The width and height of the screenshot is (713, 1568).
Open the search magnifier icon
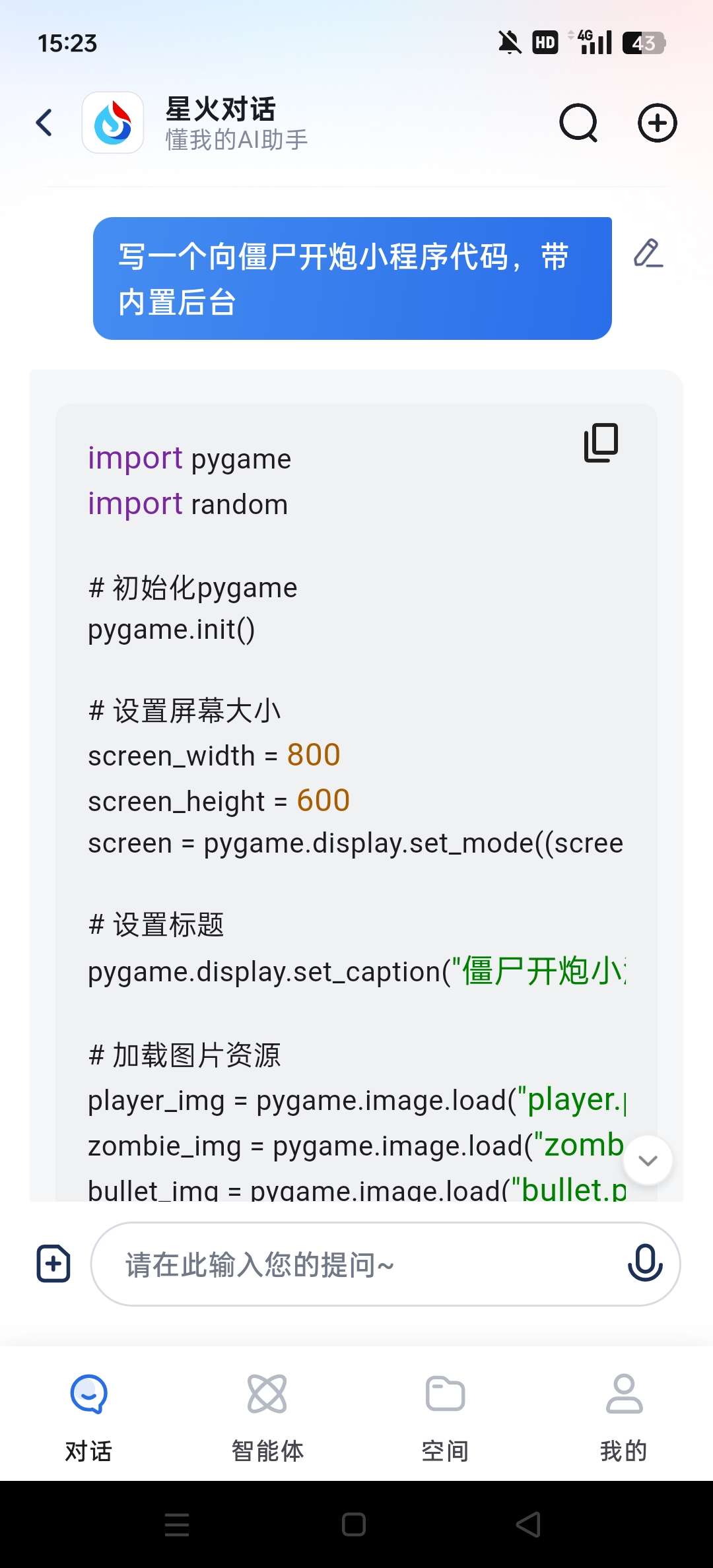click(578, 123)
